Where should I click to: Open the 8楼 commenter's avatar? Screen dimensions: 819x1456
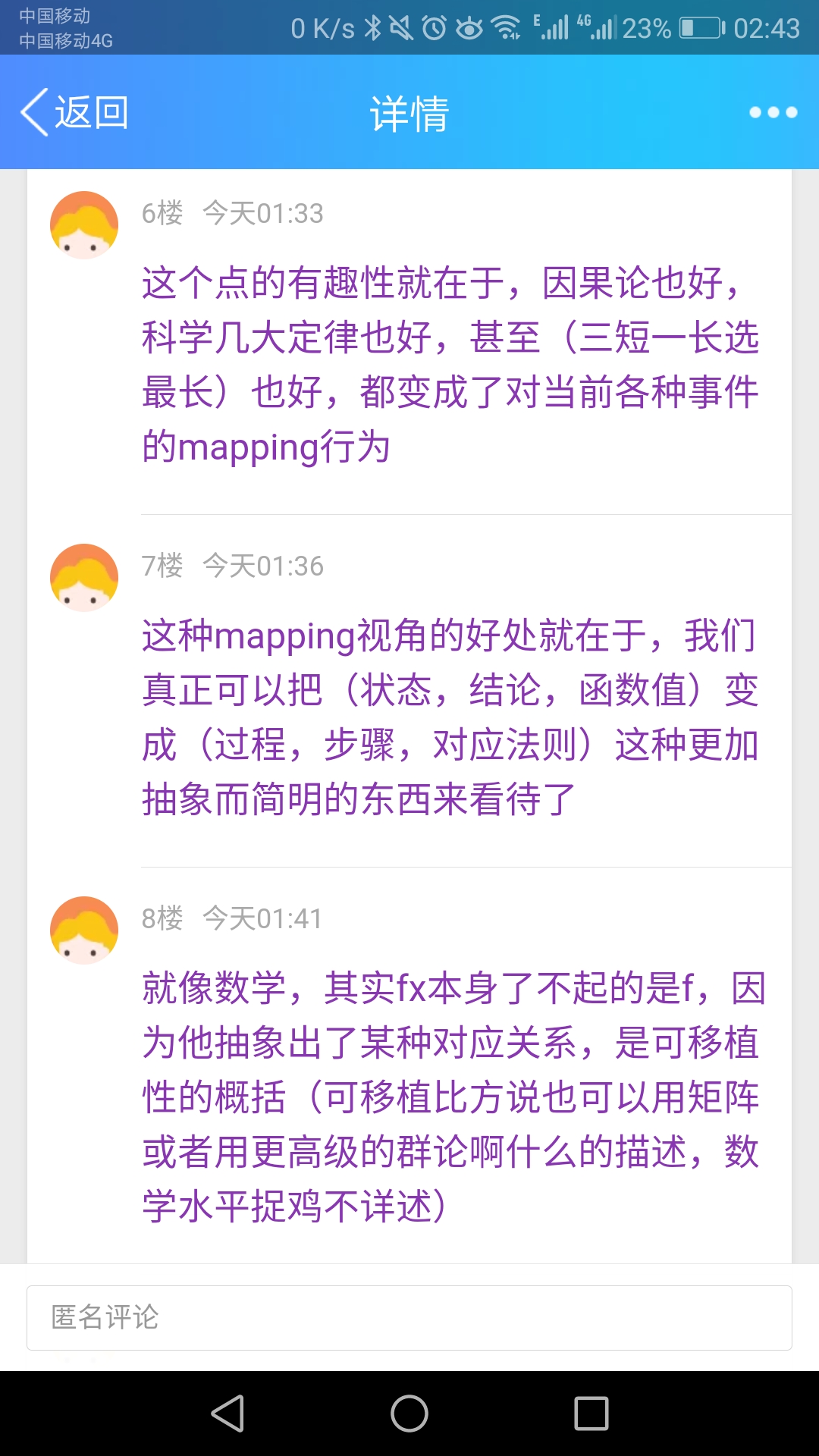coord(84,930)
